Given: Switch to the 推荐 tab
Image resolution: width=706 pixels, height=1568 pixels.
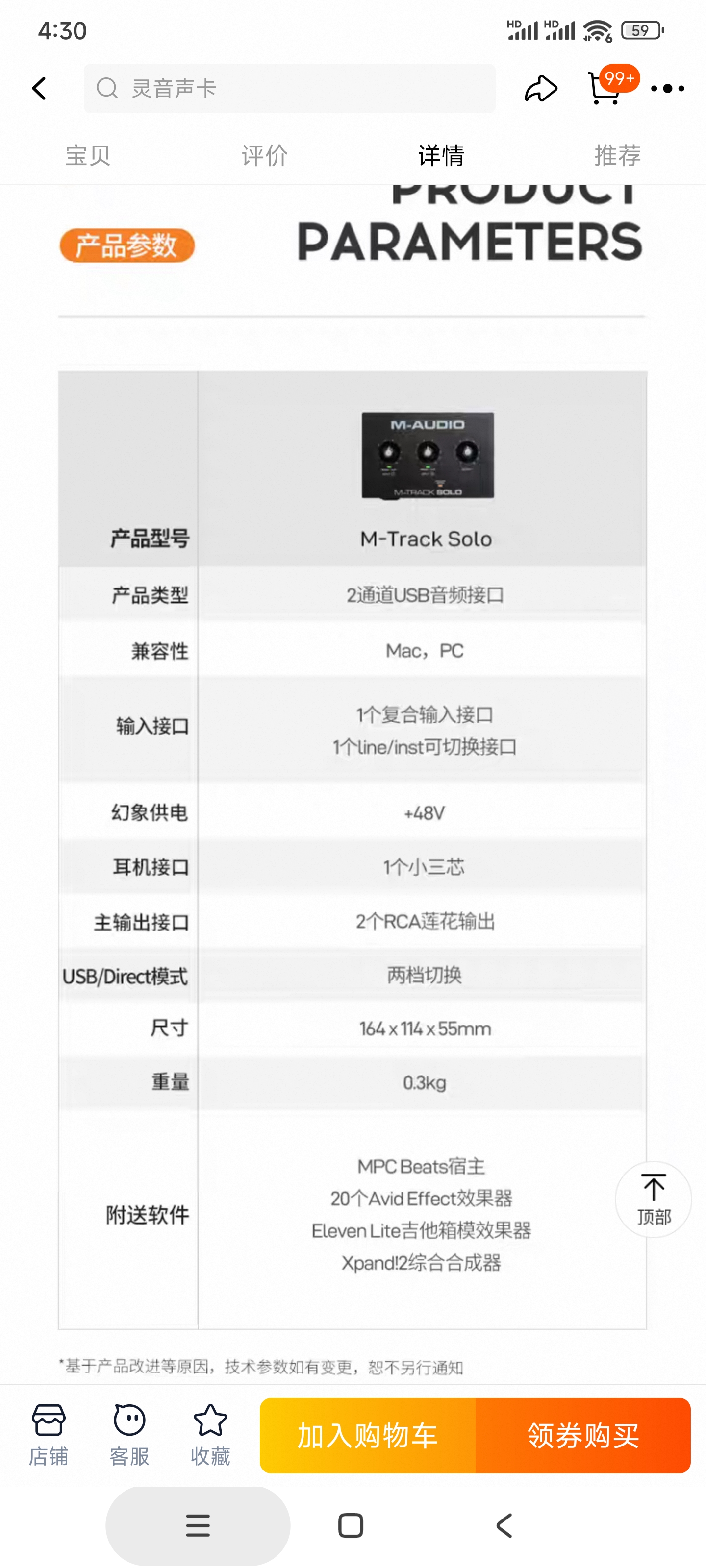Looking at the screenshot, I should coord(618,156).
